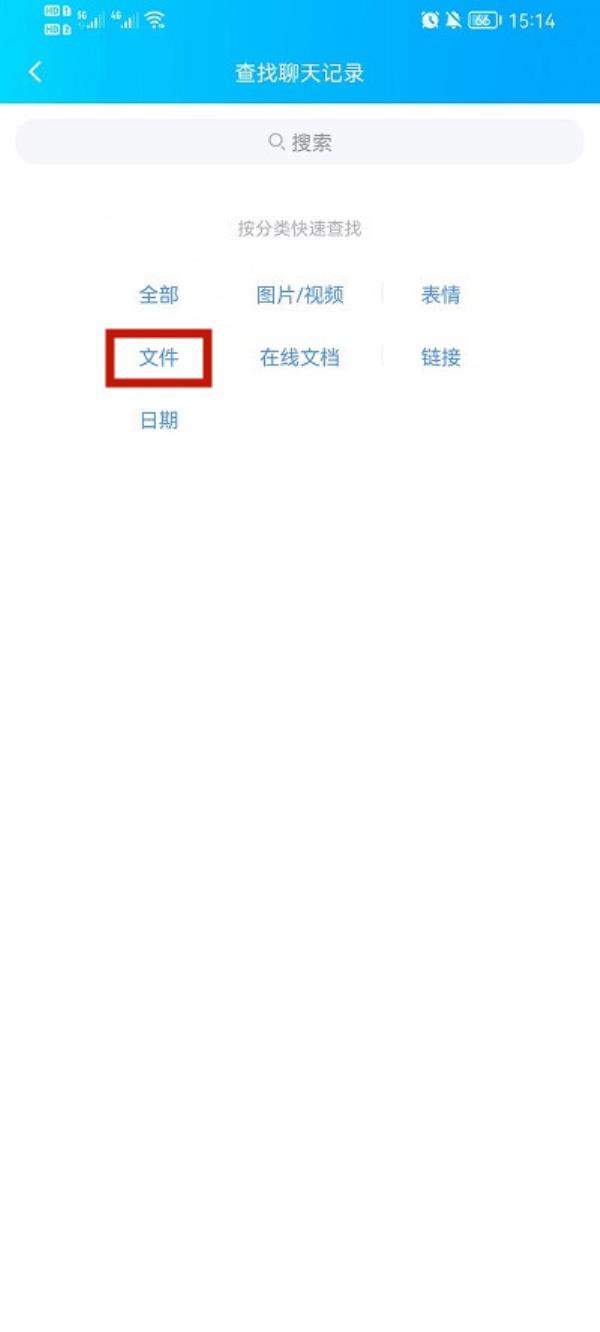
Task: Open the 链接 category
Action: point(440,357)
